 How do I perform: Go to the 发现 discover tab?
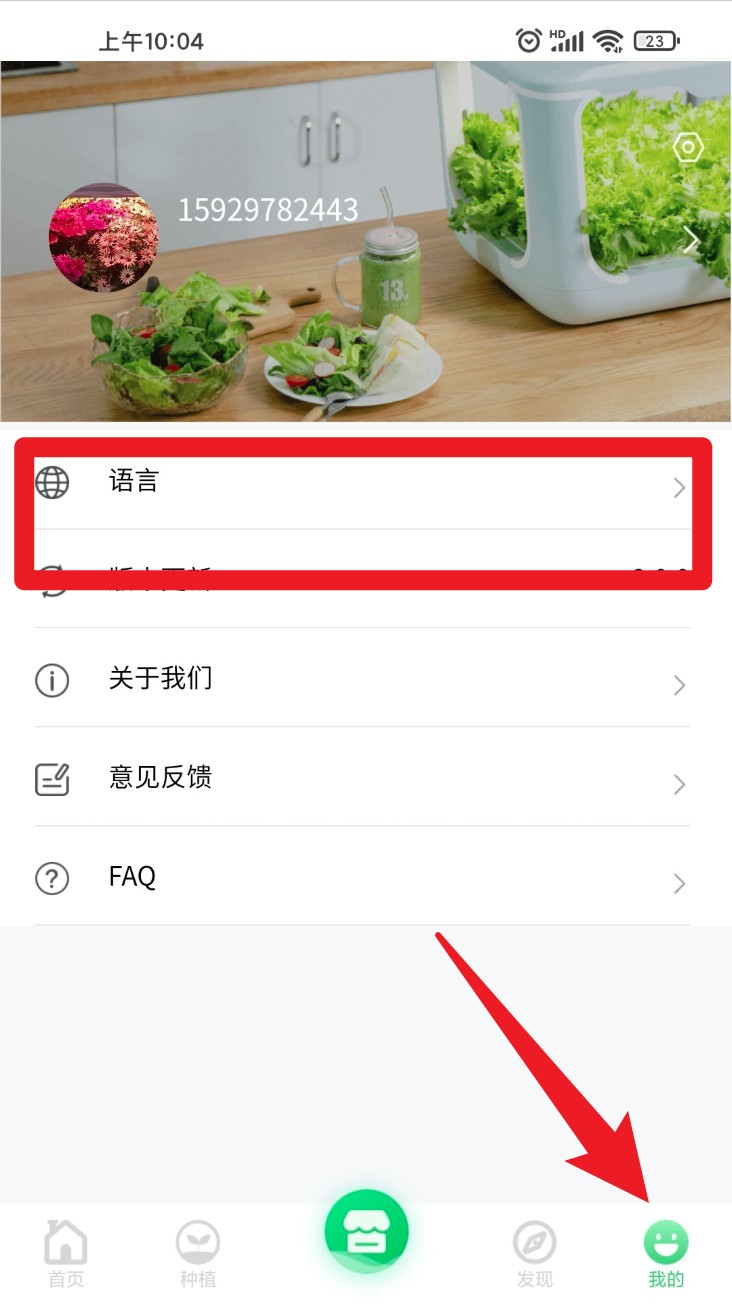[x=534, y=1254]
